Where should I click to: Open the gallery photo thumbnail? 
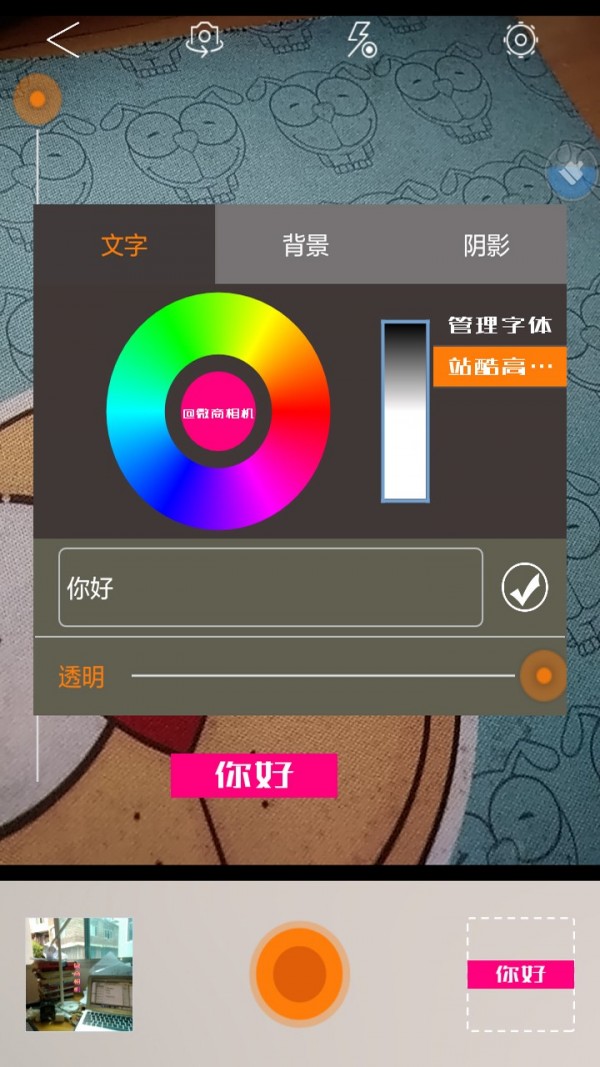point(79,974)
